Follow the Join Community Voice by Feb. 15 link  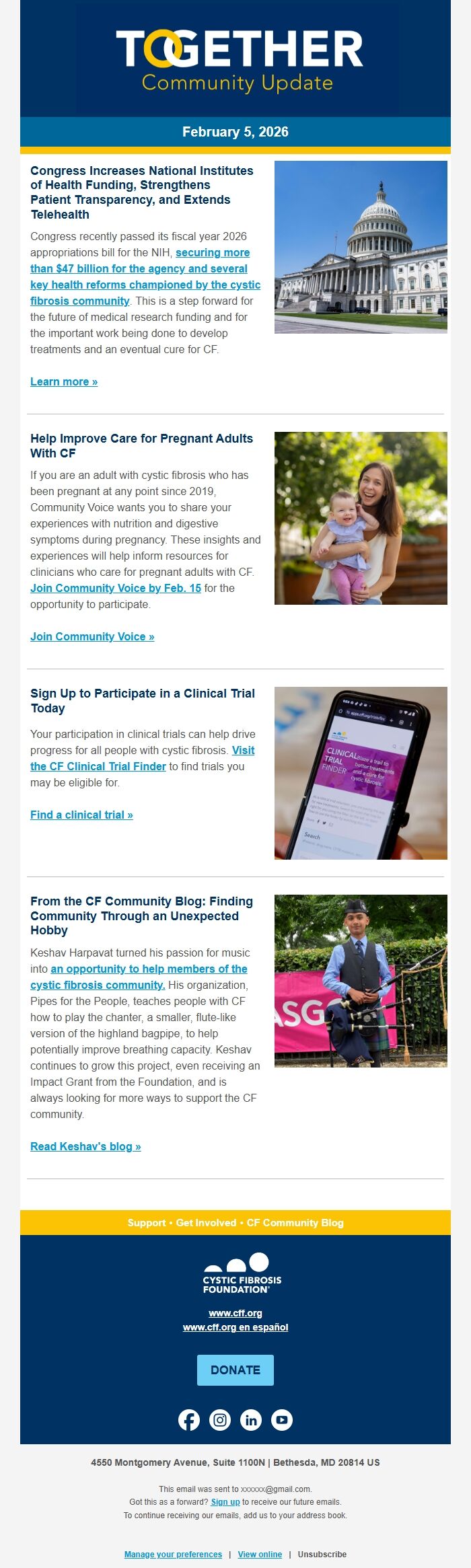click(x=116, y=589)
